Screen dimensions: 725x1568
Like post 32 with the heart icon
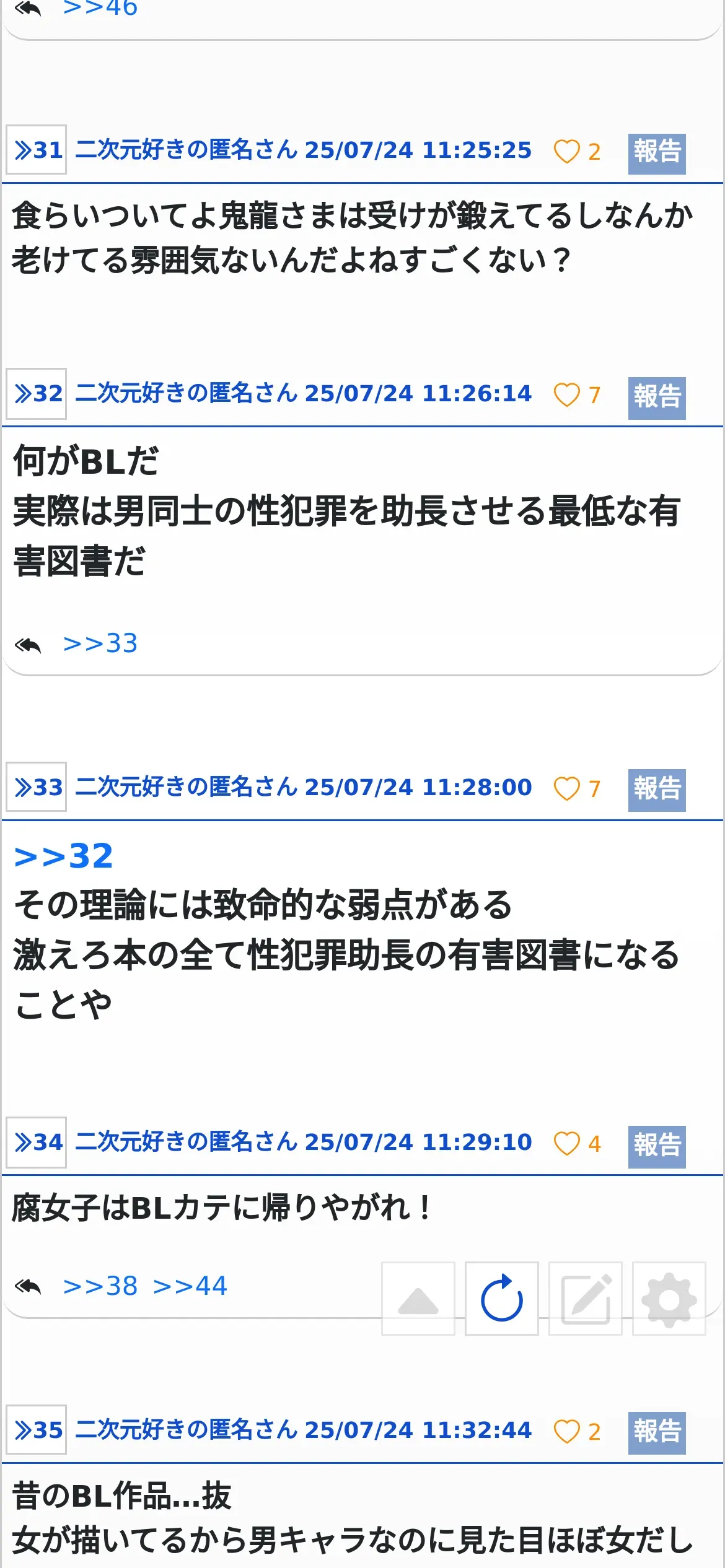point(566,395)
